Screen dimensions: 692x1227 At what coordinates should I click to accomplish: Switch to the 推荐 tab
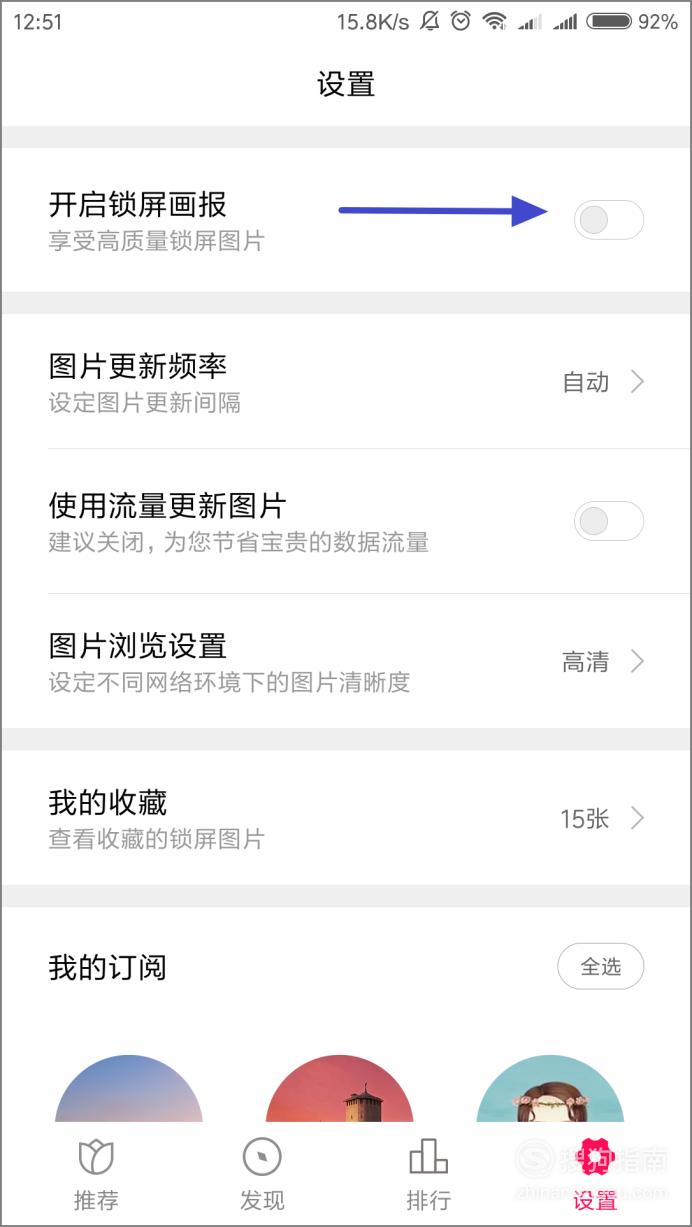96,1174
